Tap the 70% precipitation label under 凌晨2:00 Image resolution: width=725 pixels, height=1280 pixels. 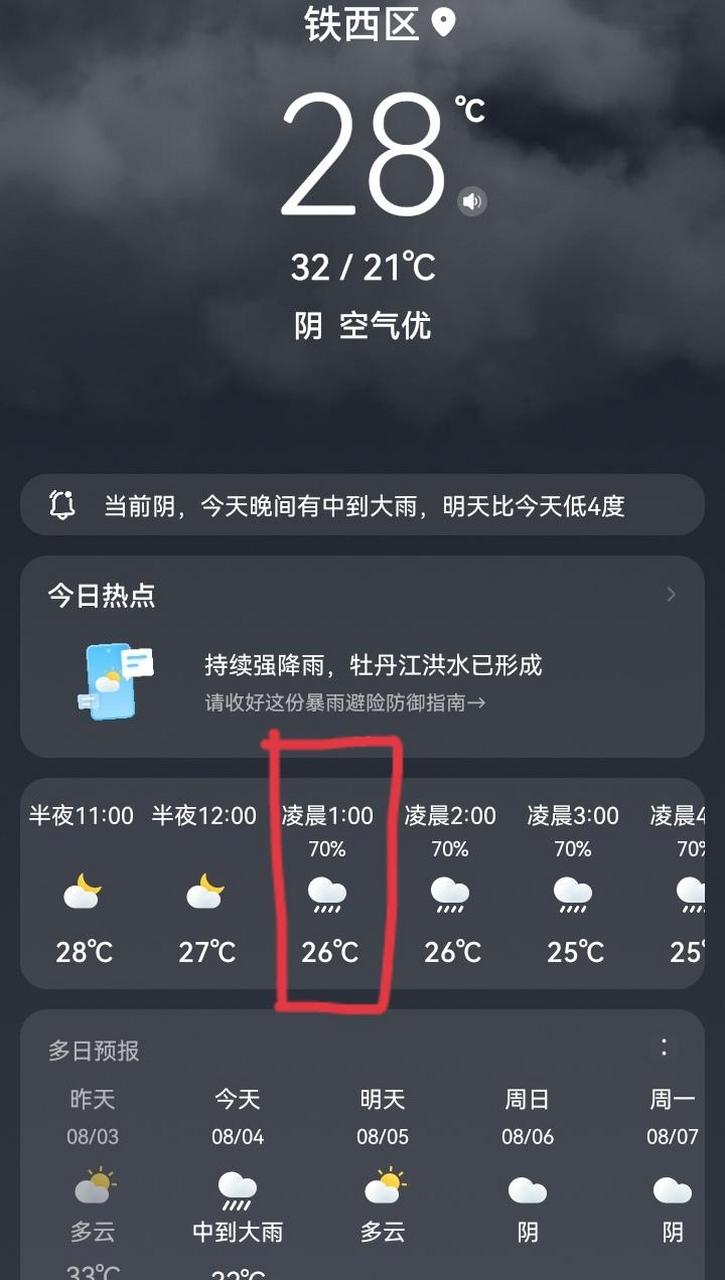tap(449, 849)
